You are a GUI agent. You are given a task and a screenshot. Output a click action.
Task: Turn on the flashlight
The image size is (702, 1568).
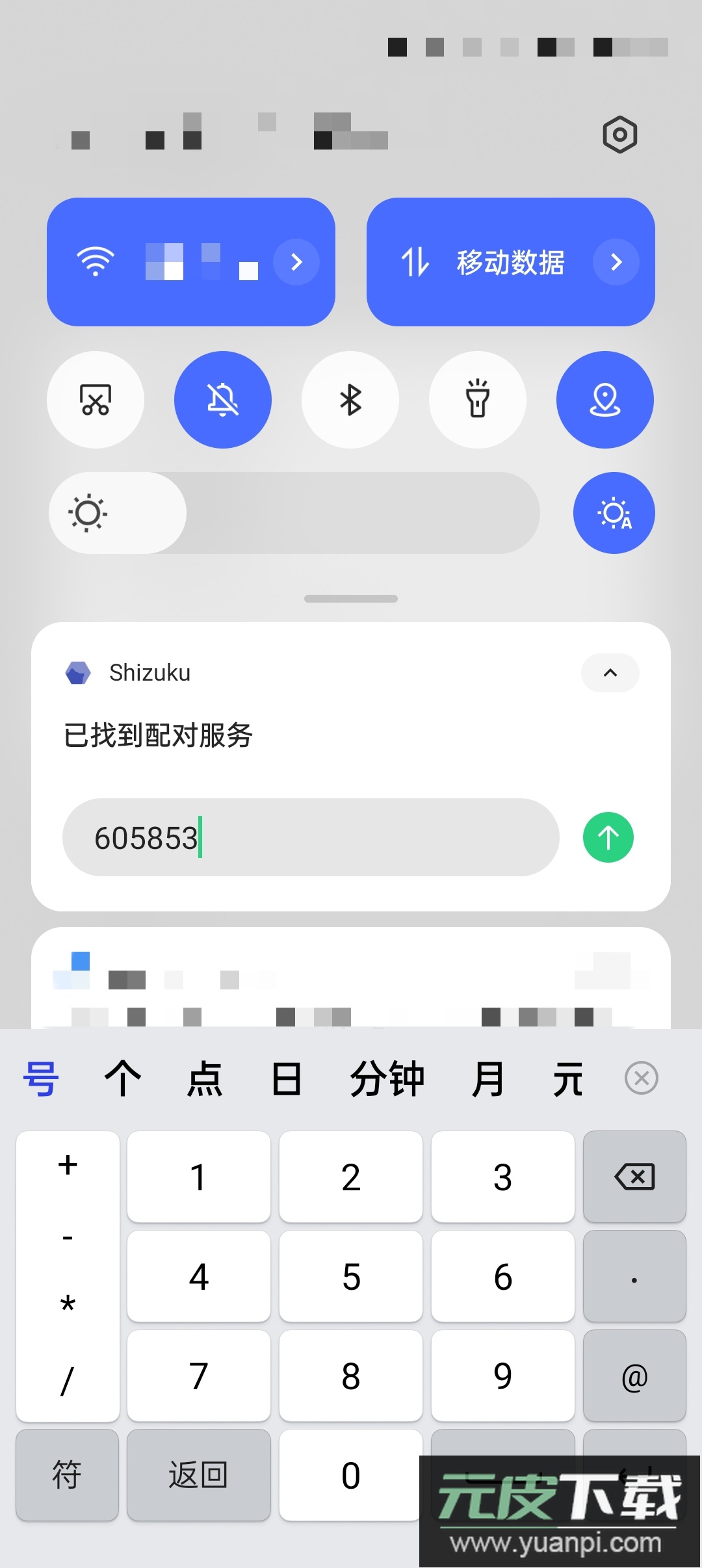tap(478, 400)
